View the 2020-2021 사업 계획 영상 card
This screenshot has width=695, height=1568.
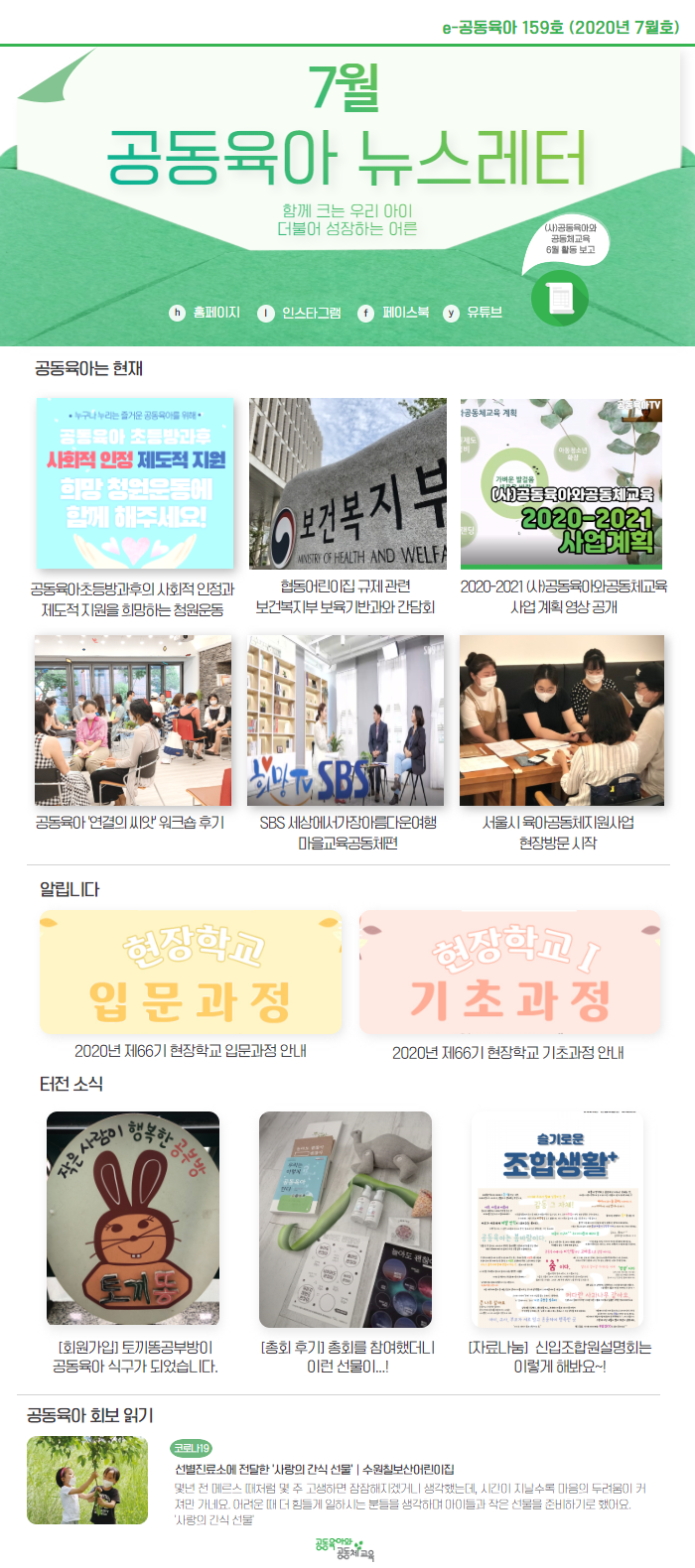pyautogui.click(x=561, y=483)
